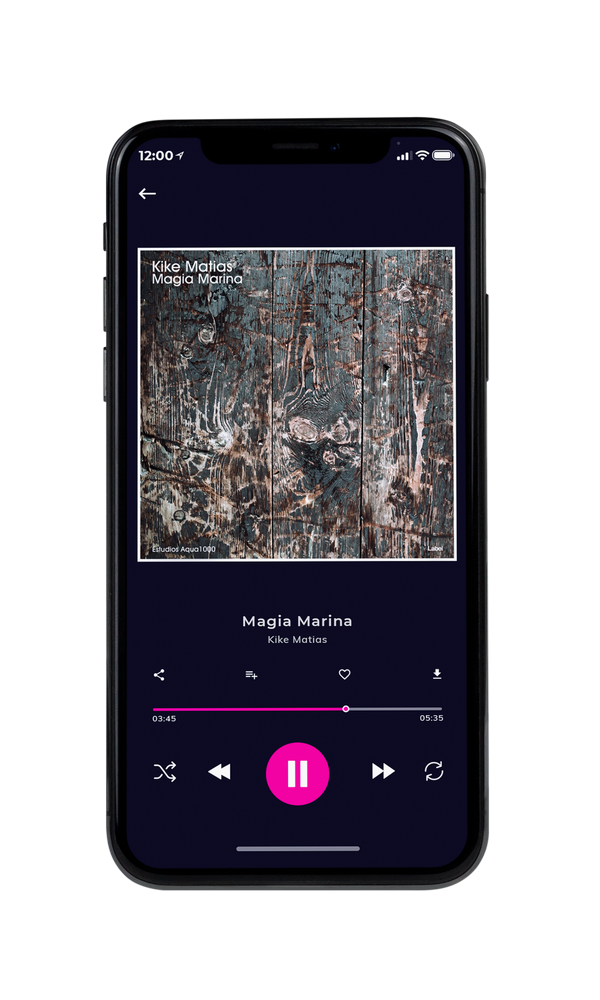Skip to the next track
This screenshot has width=600, height=1000.
[383, 771]
